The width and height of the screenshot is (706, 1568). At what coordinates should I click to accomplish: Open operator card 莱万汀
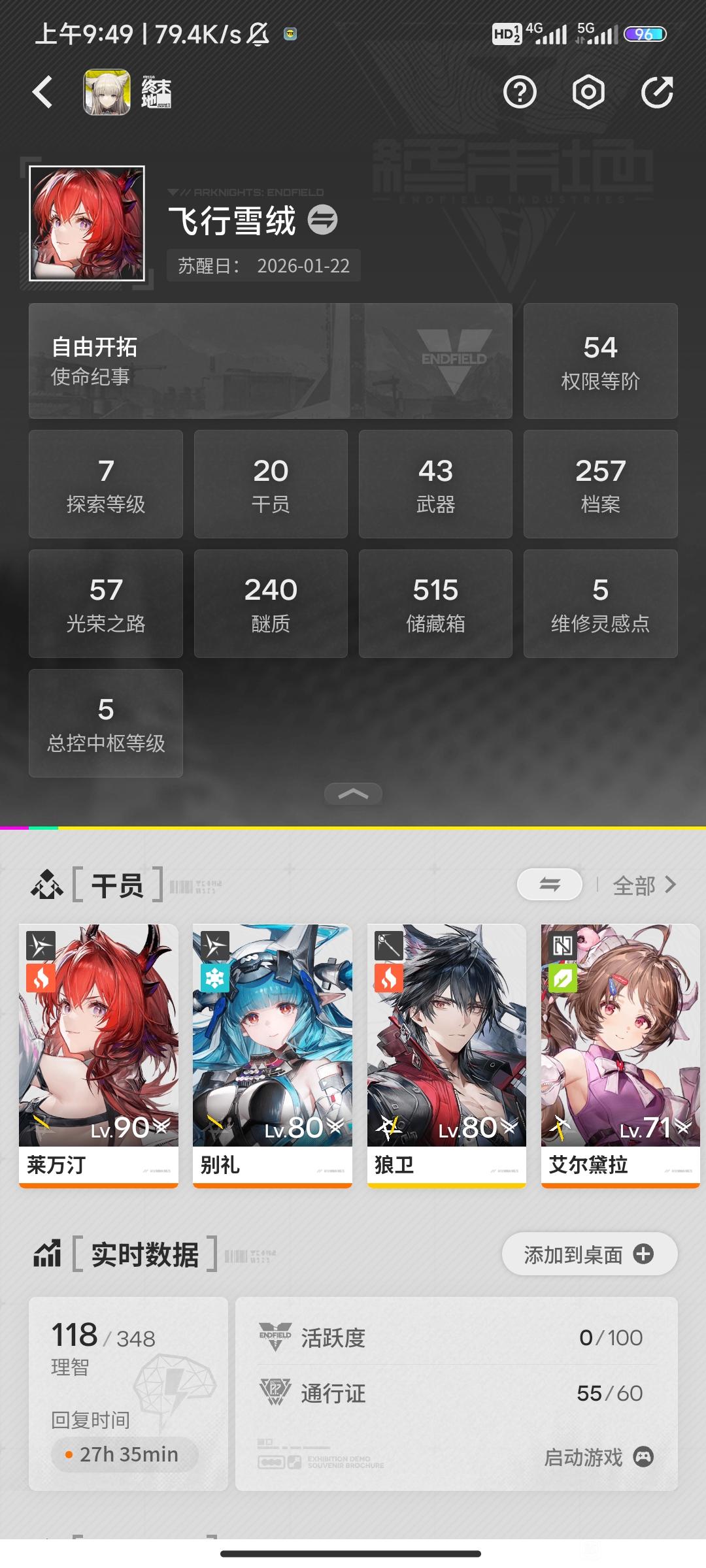[x=99, y=1055]
